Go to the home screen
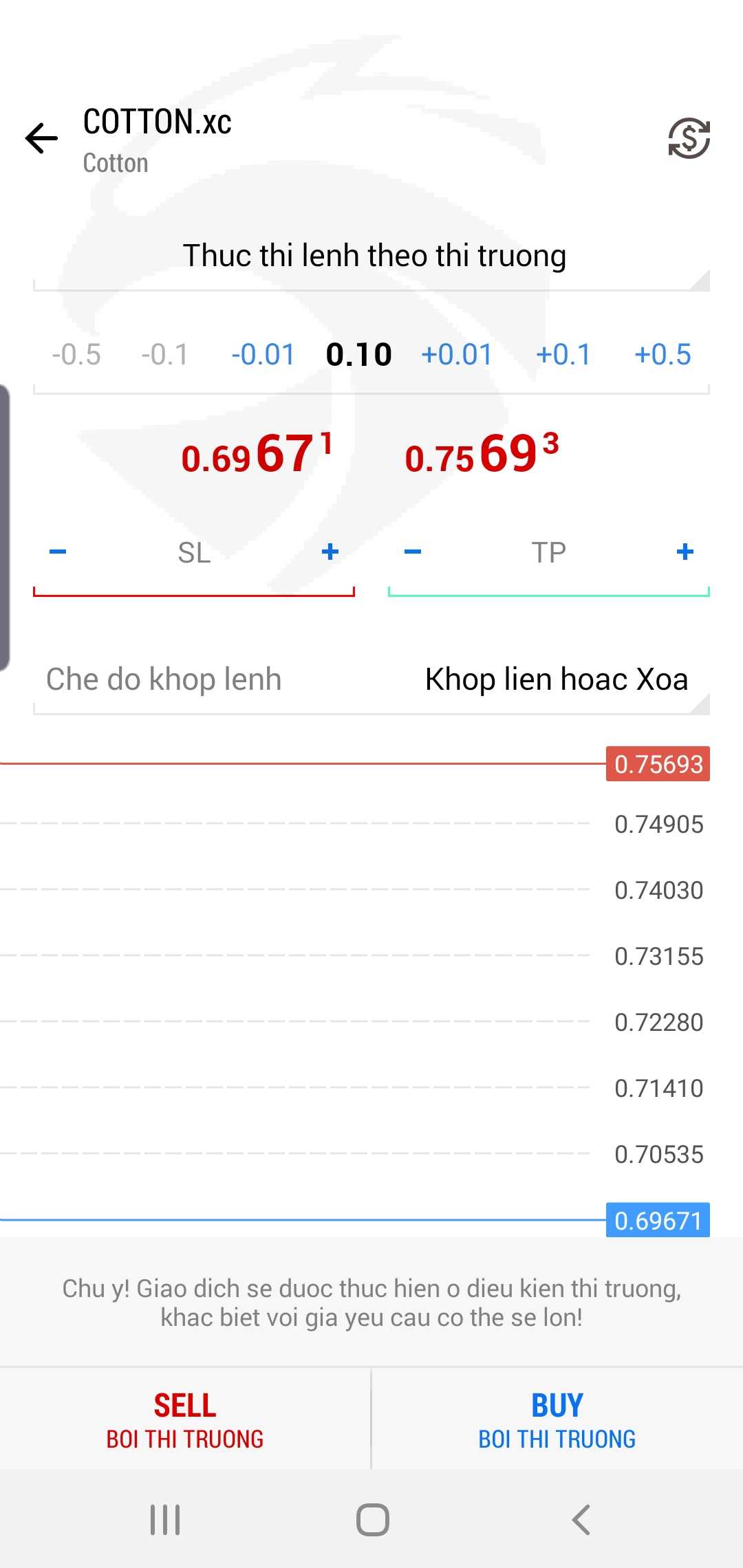 (x=372, y=1520)
